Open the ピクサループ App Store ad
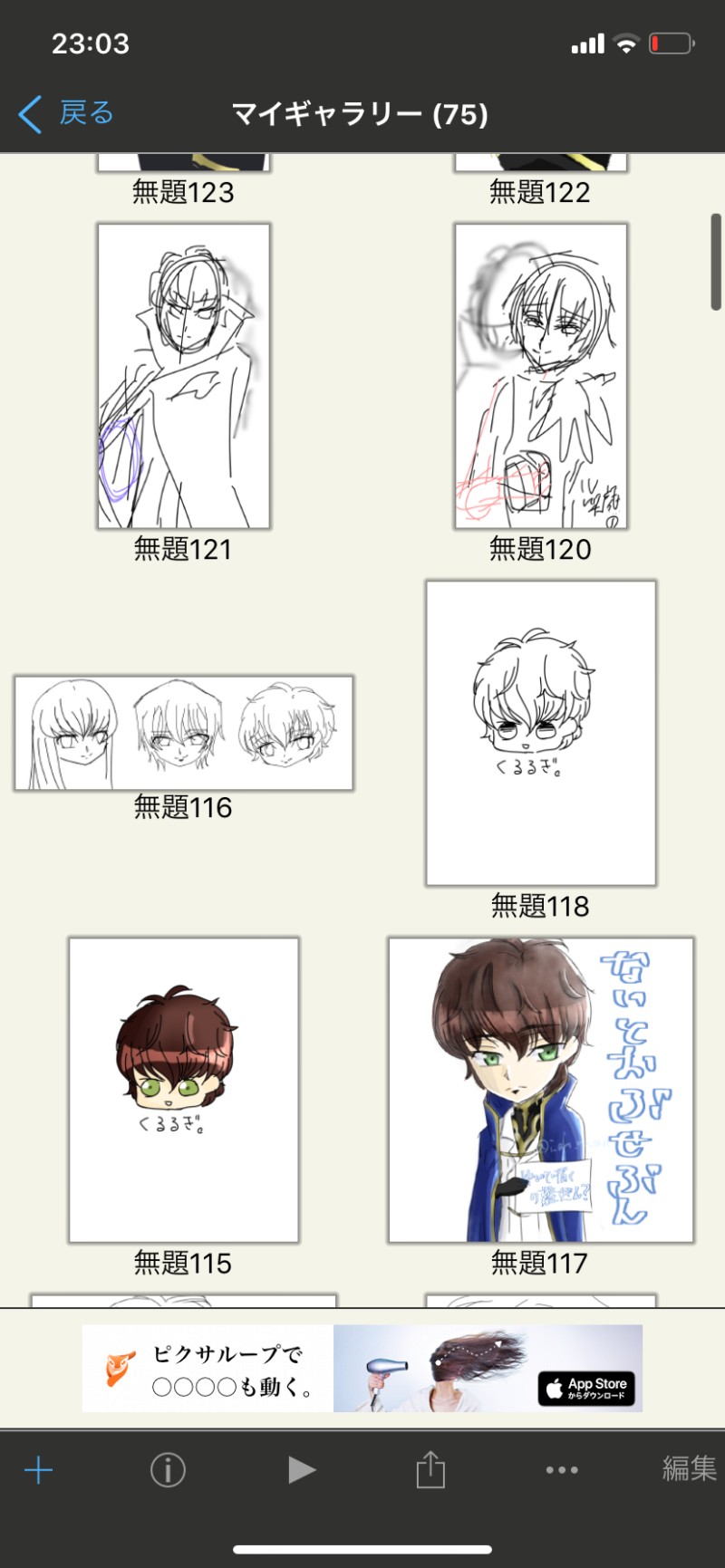The height and width of the screenshot is (1568, 725). point(362,1369)
